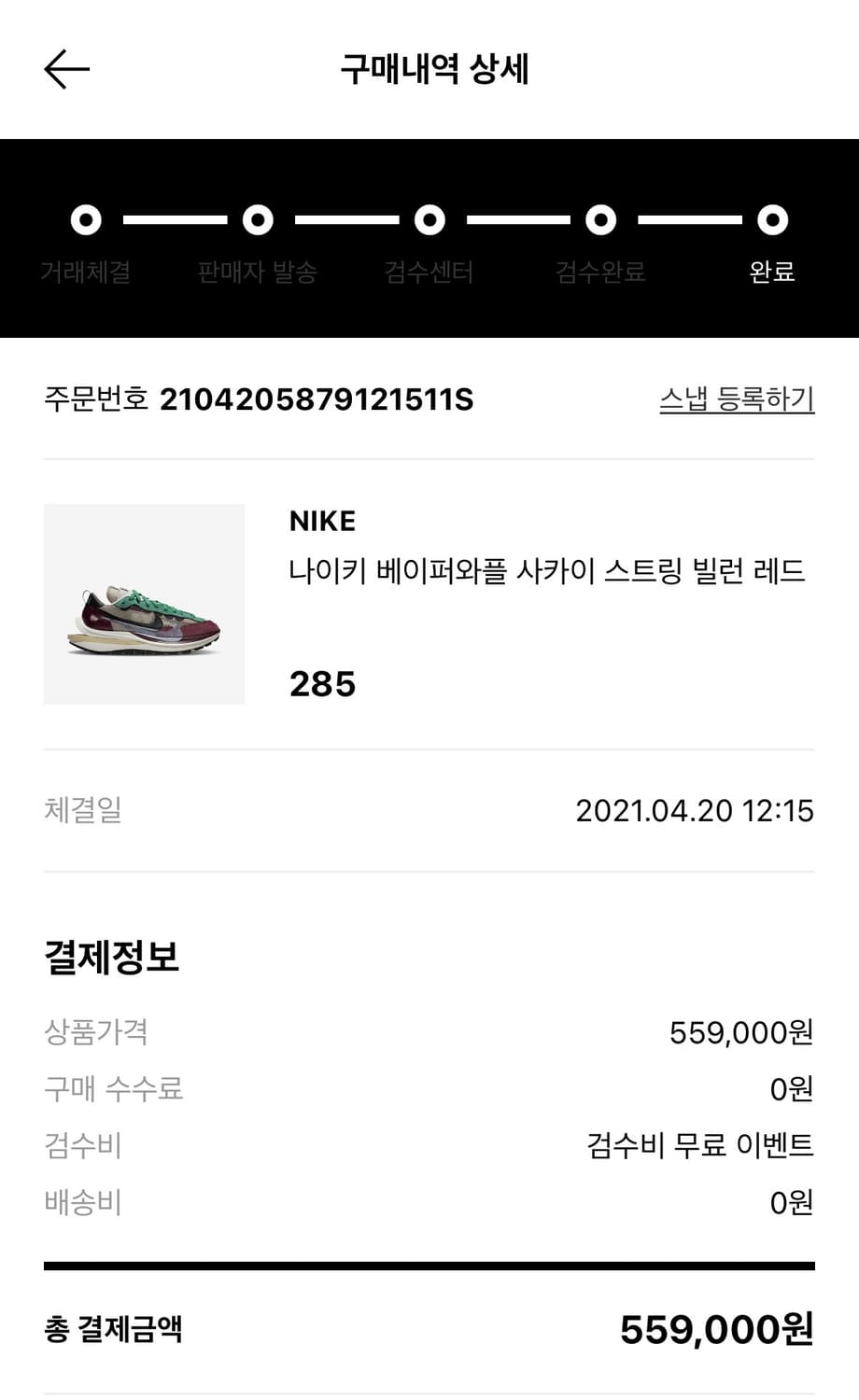Select the shoe size 285

(321, 684)
